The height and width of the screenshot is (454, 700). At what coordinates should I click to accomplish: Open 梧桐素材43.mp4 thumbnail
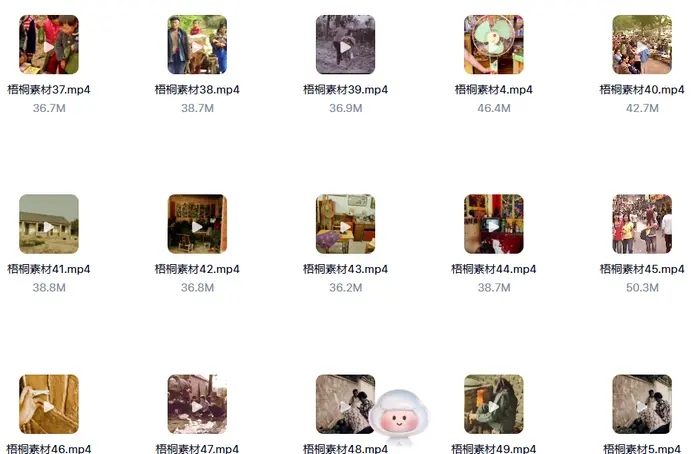[x=345, y=224]
